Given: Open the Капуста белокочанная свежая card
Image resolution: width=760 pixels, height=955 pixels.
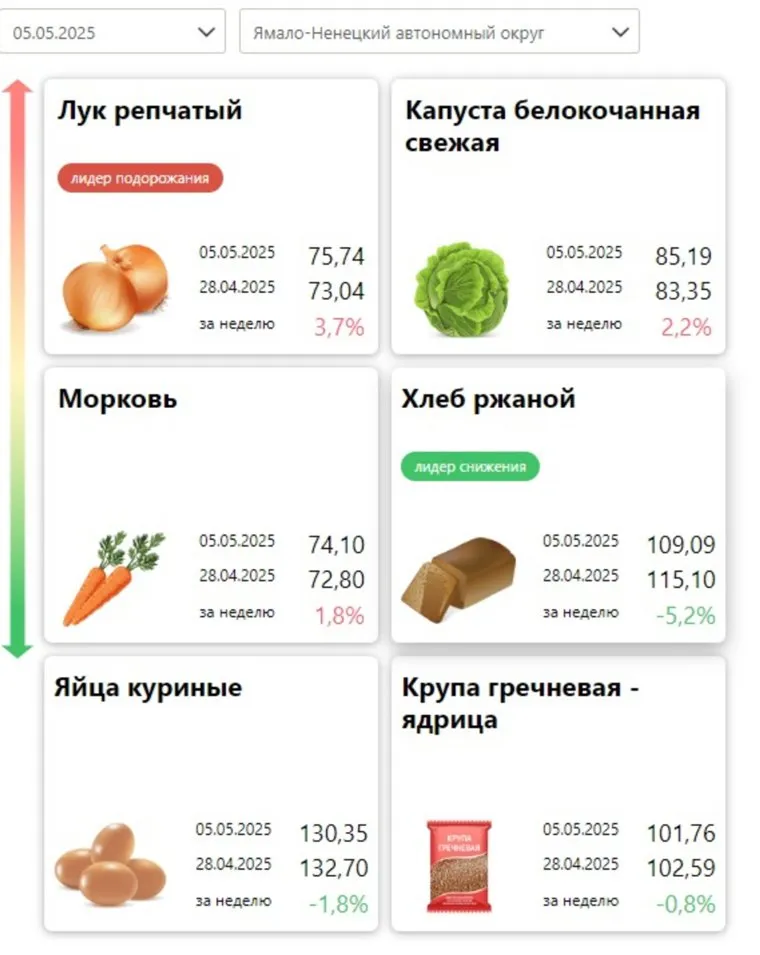Looking at the screenshot, I should coord(557,216).
